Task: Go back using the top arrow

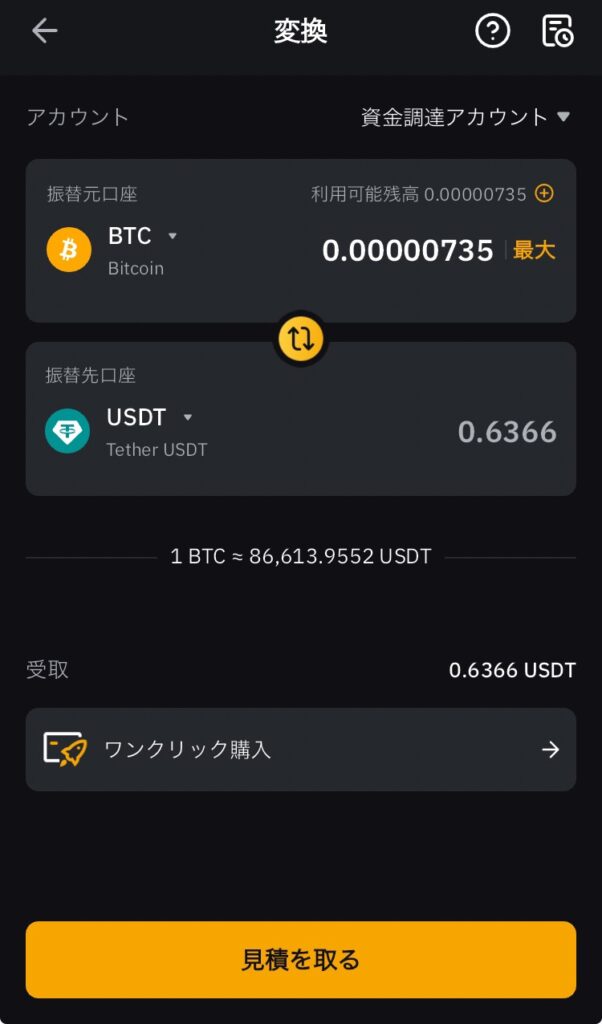Action: point(45,31)
